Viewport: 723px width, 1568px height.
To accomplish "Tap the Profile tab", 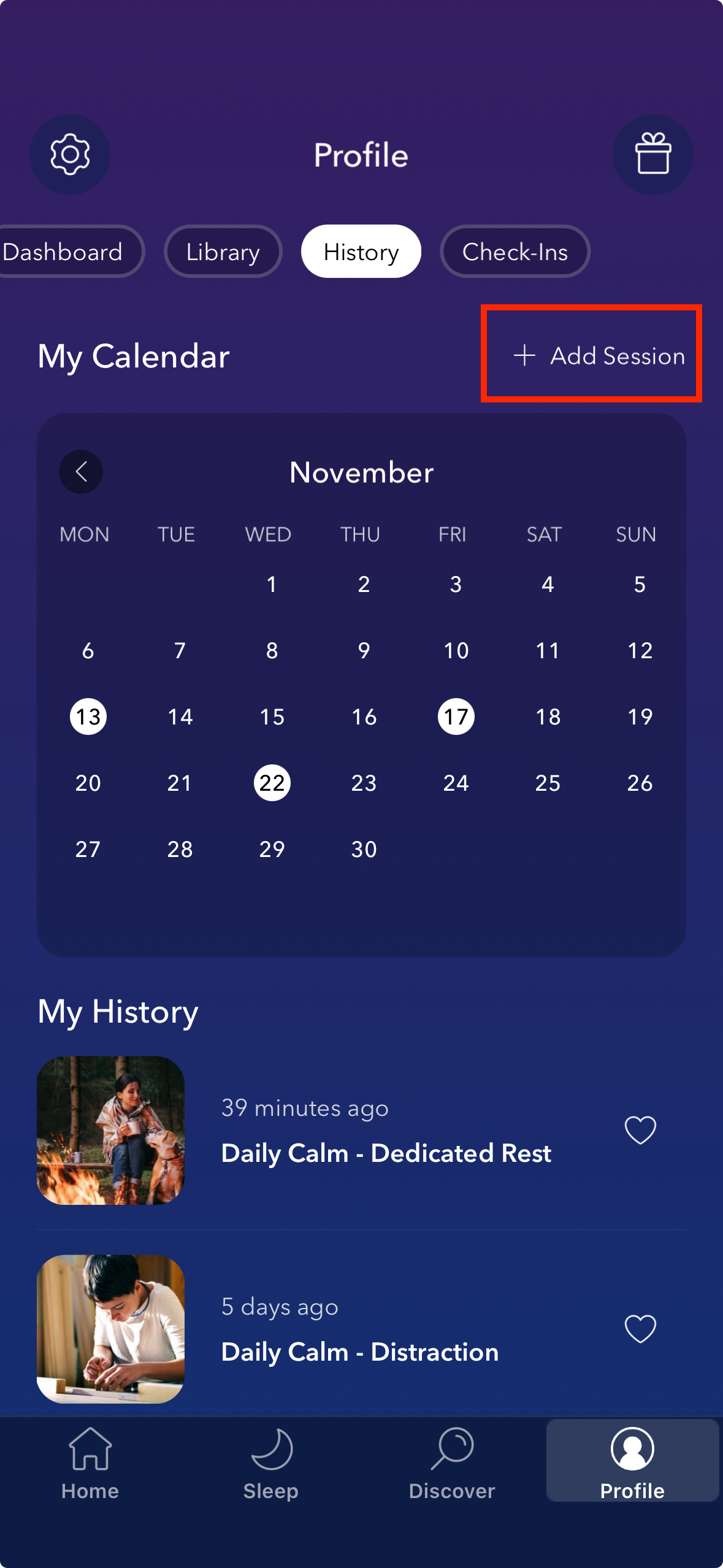I will coord(632,1464).
